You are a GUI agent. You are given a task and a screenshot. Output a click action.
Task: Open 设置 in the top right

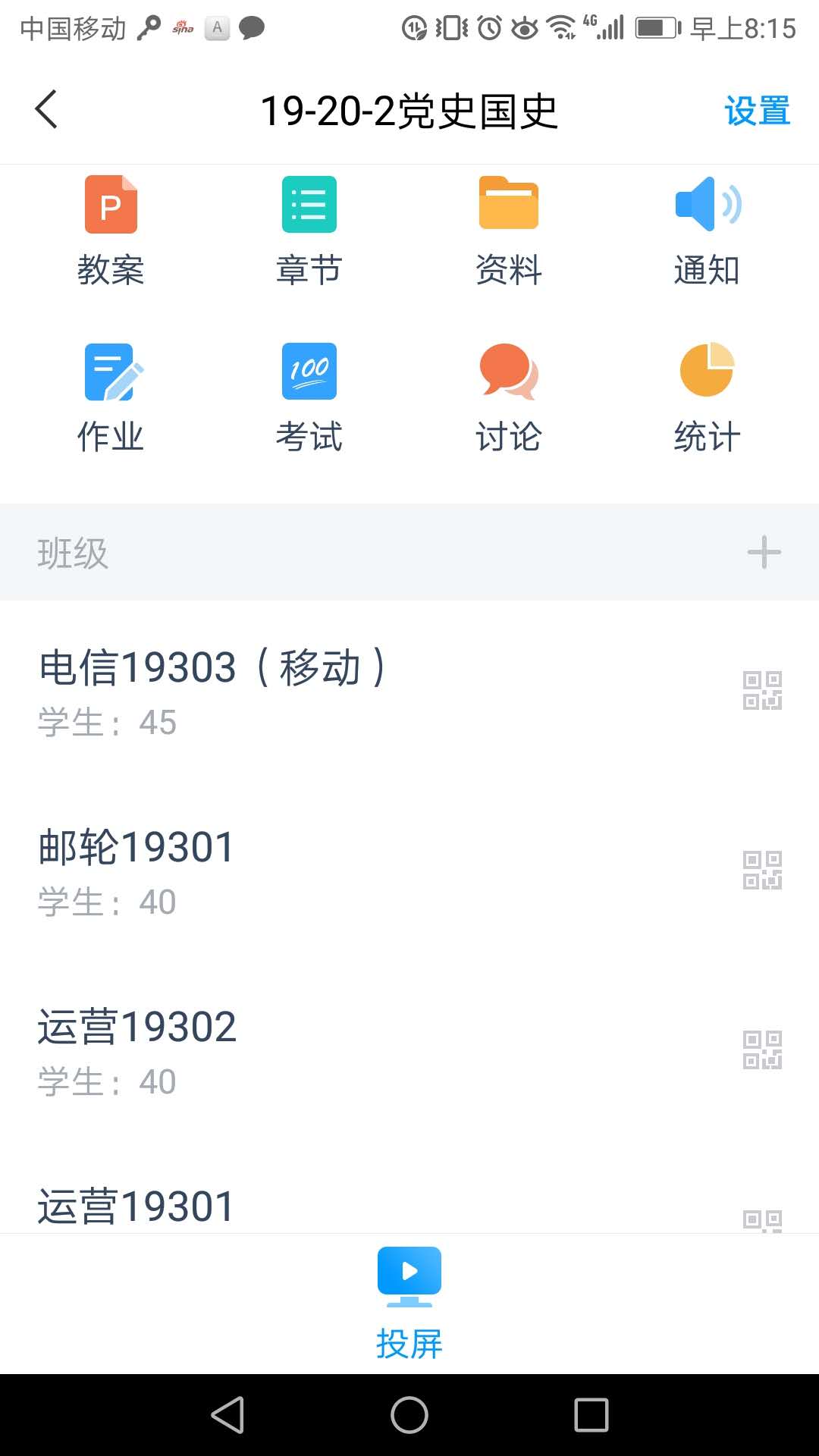758,111
